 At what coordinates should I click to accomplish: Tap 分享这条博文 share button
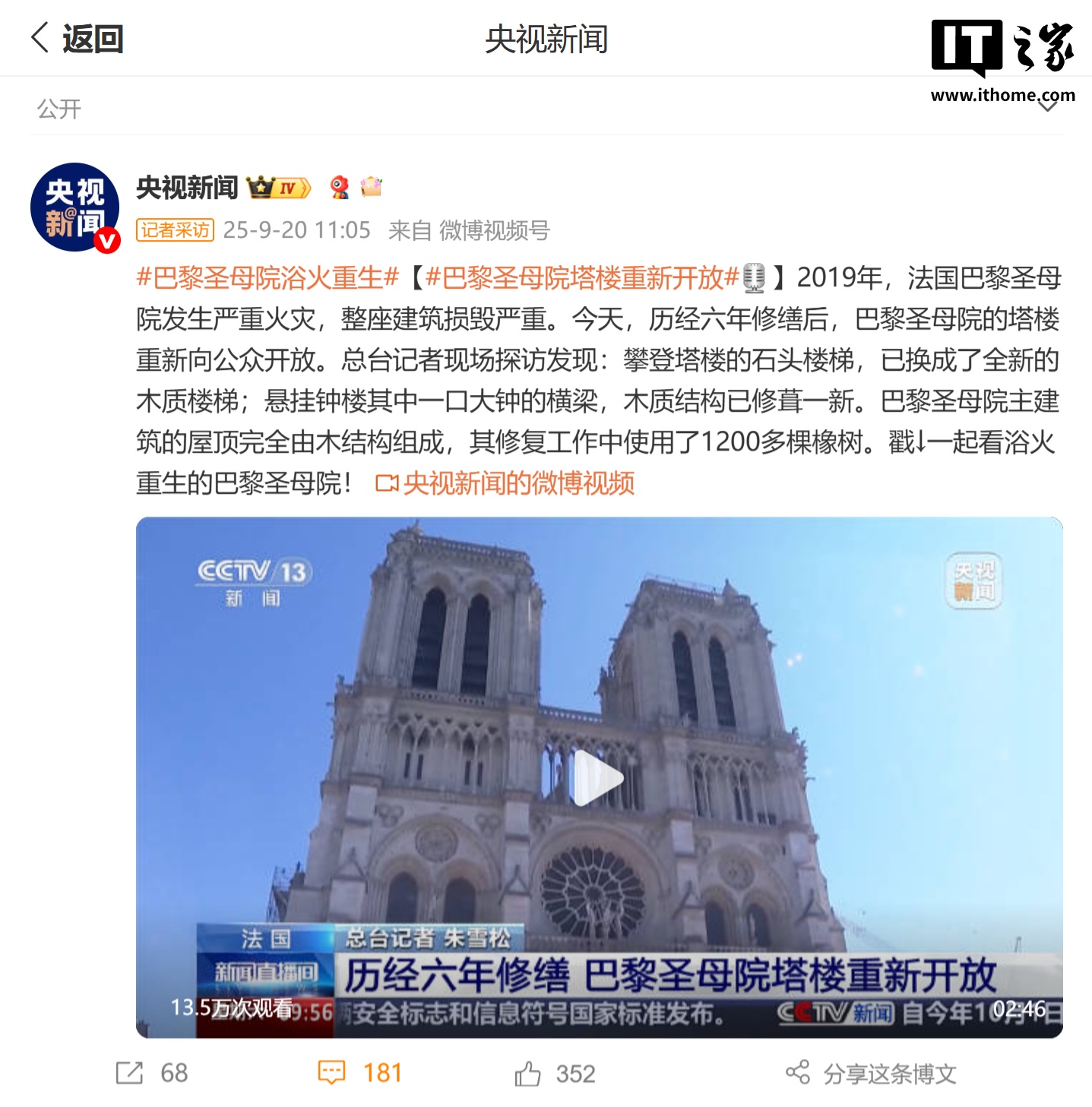871,1074
